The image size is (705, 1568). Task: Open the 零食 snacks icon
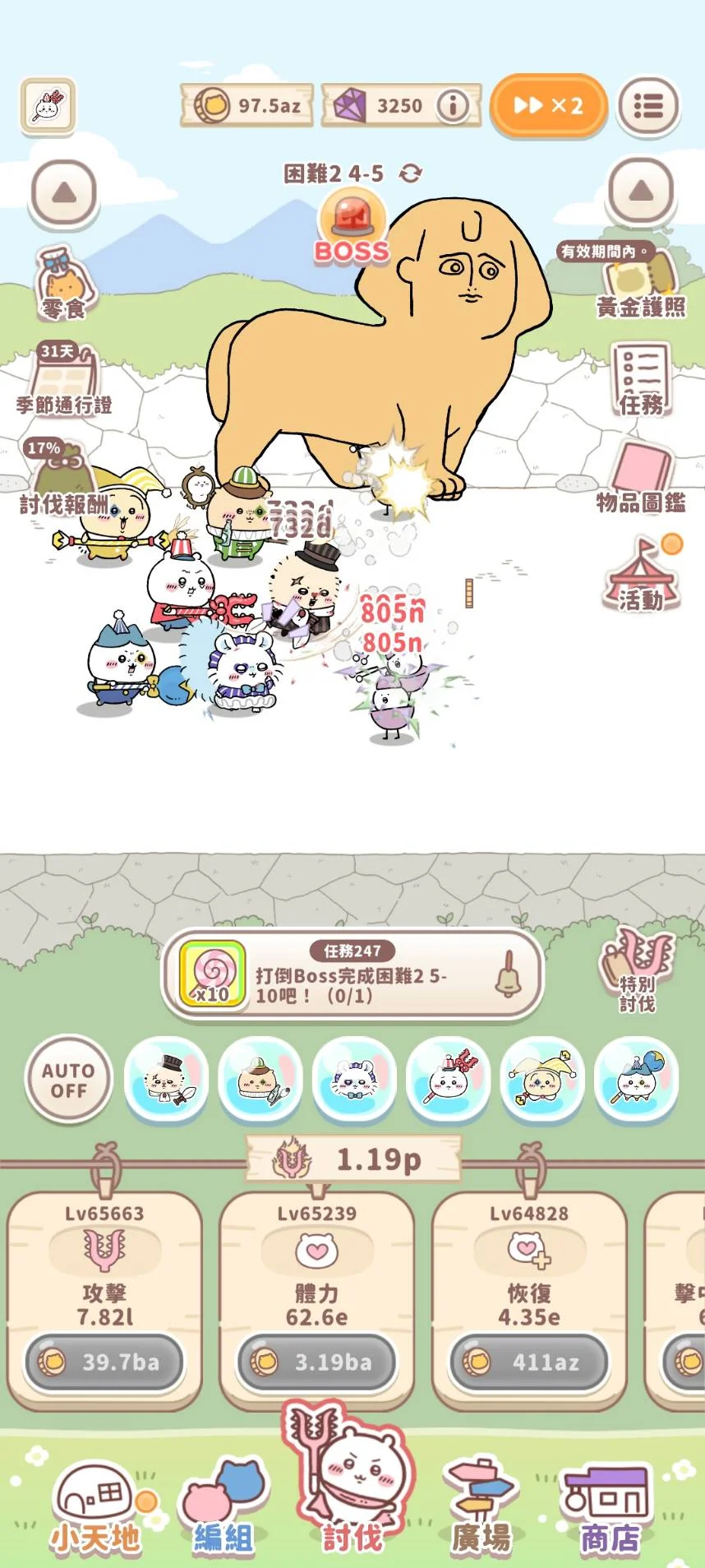64,284
